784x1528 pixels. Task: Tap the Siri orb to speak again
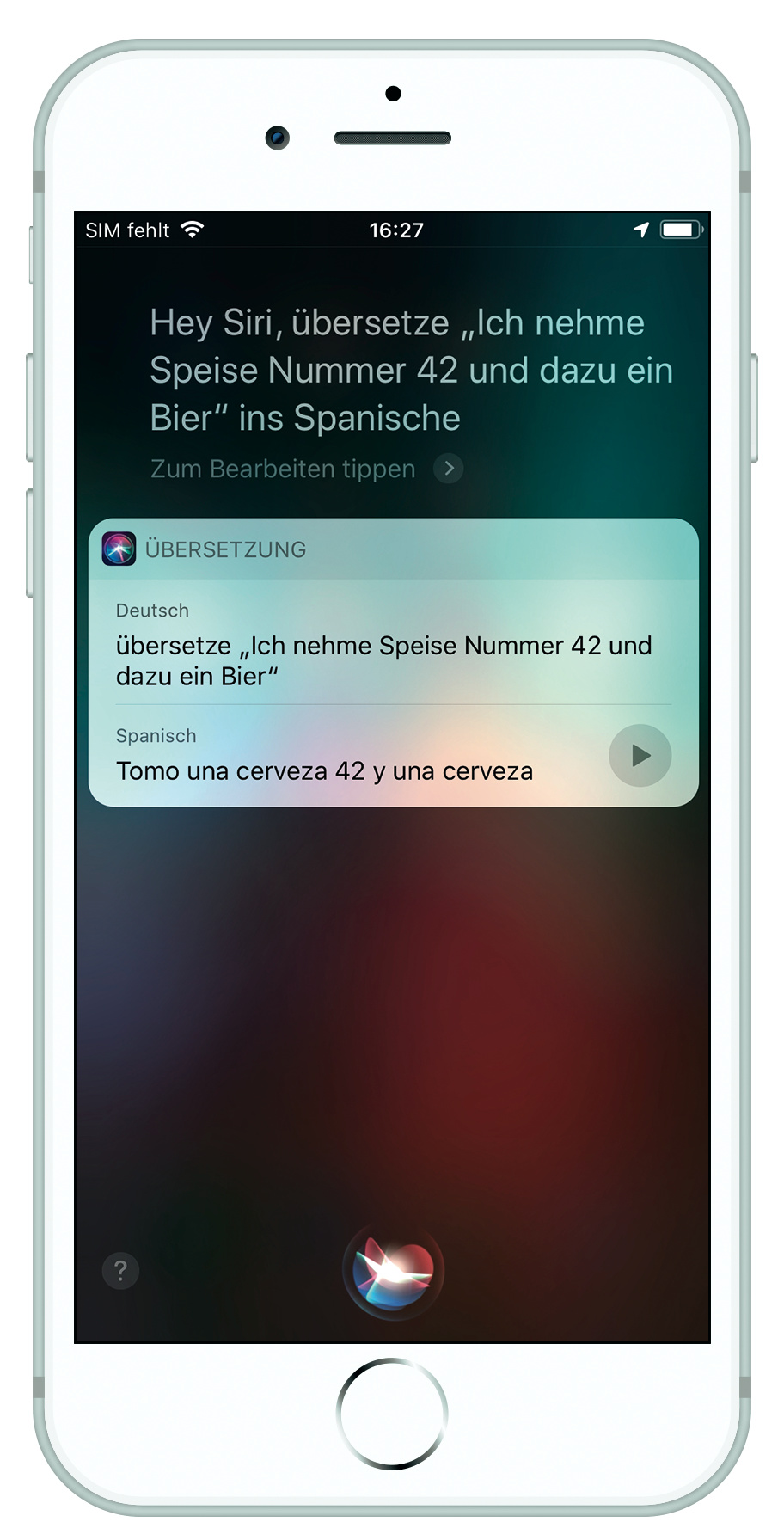click(393, 1270)
